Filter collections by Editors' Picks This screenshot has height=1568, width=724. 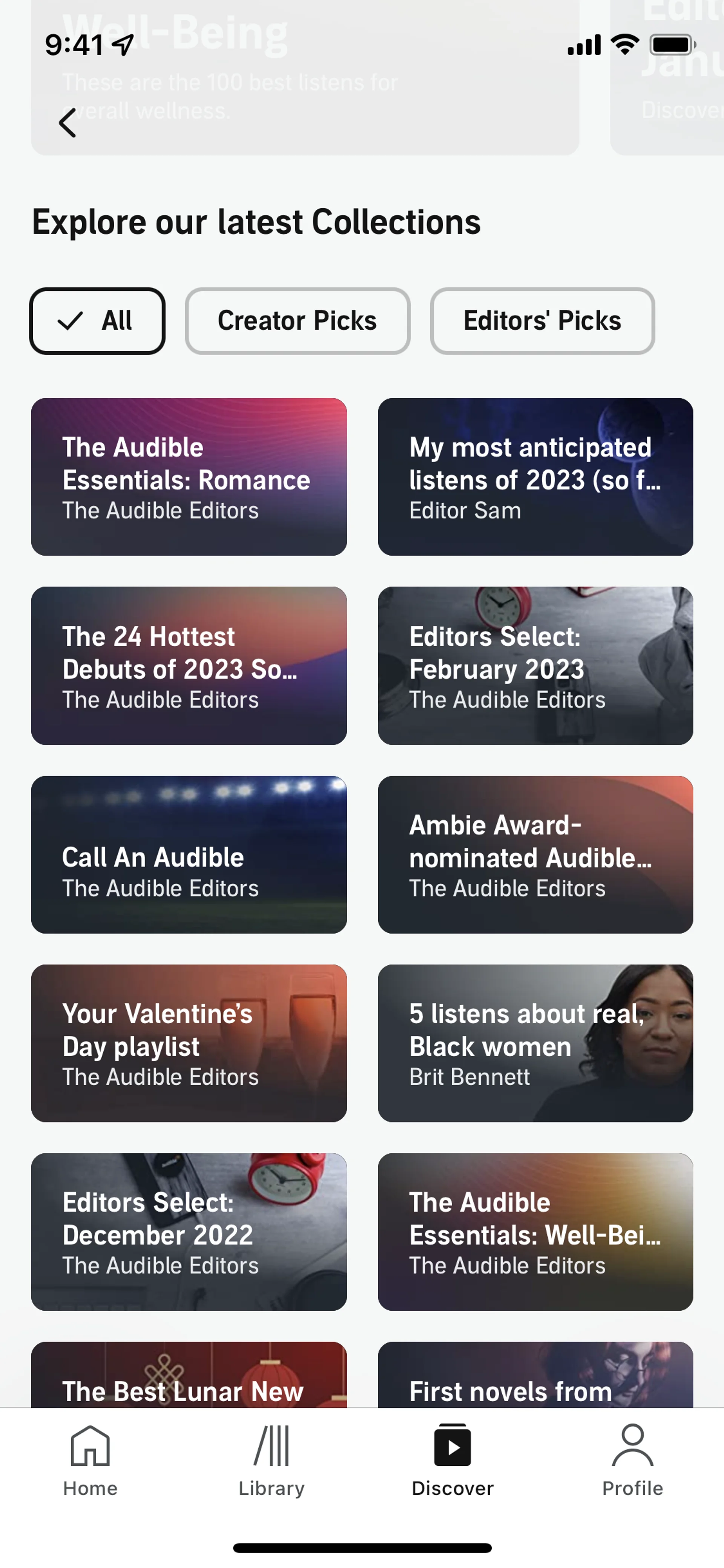click(x=541, y=321)
